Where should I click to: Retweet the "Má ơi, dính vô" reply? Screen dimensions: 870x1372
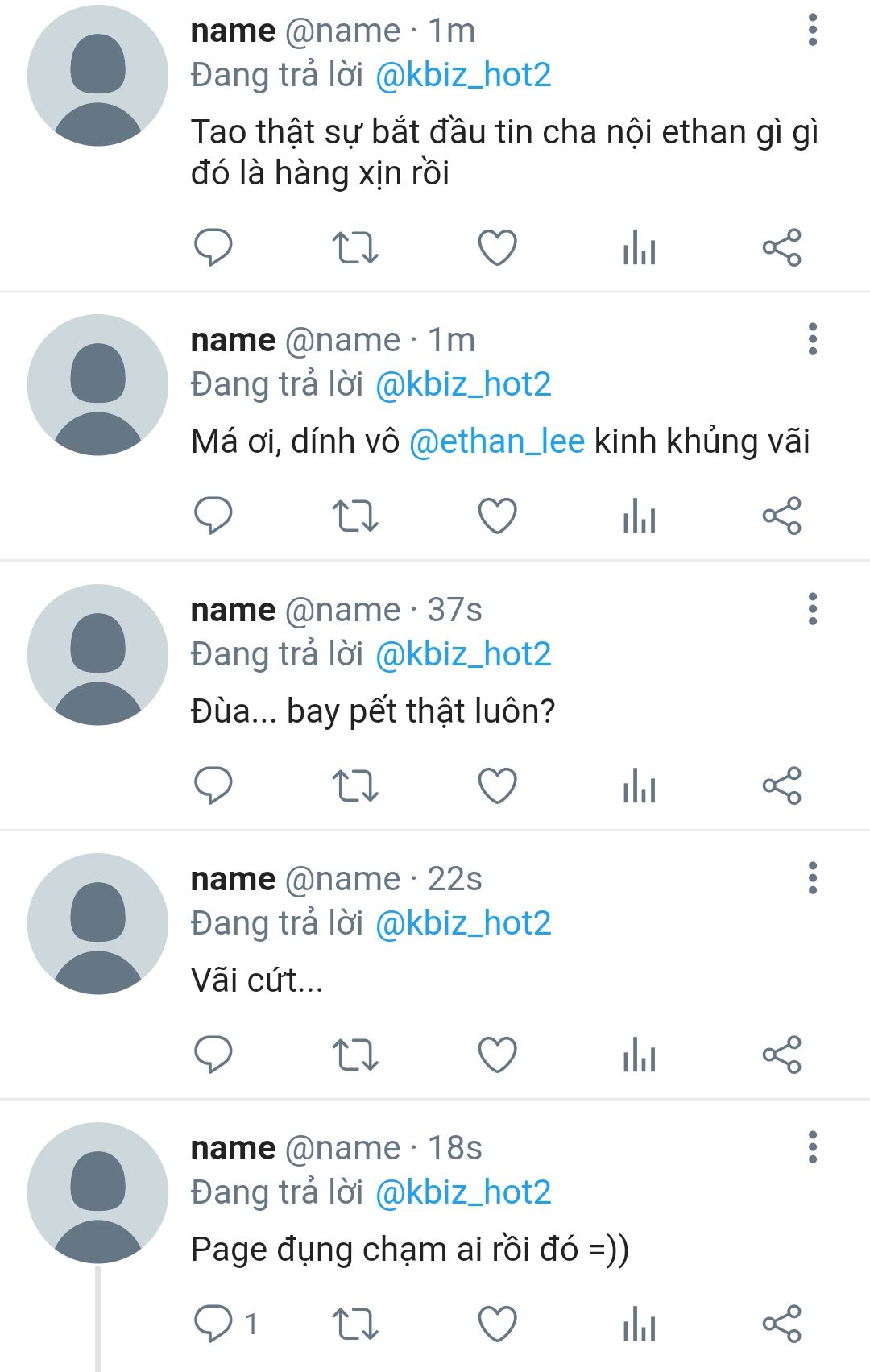tap(355, 516)
